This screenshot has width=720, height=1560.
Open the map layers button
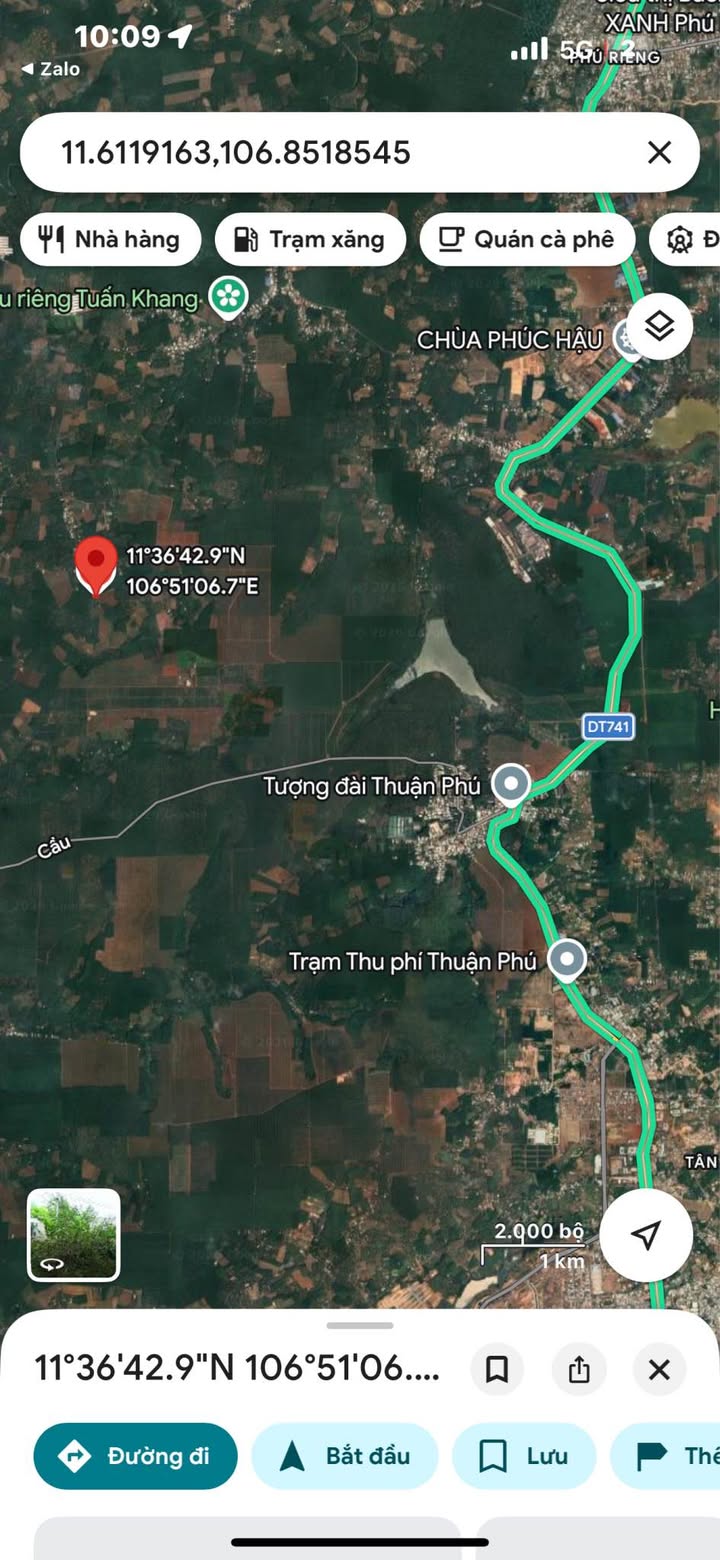point(660,326)
